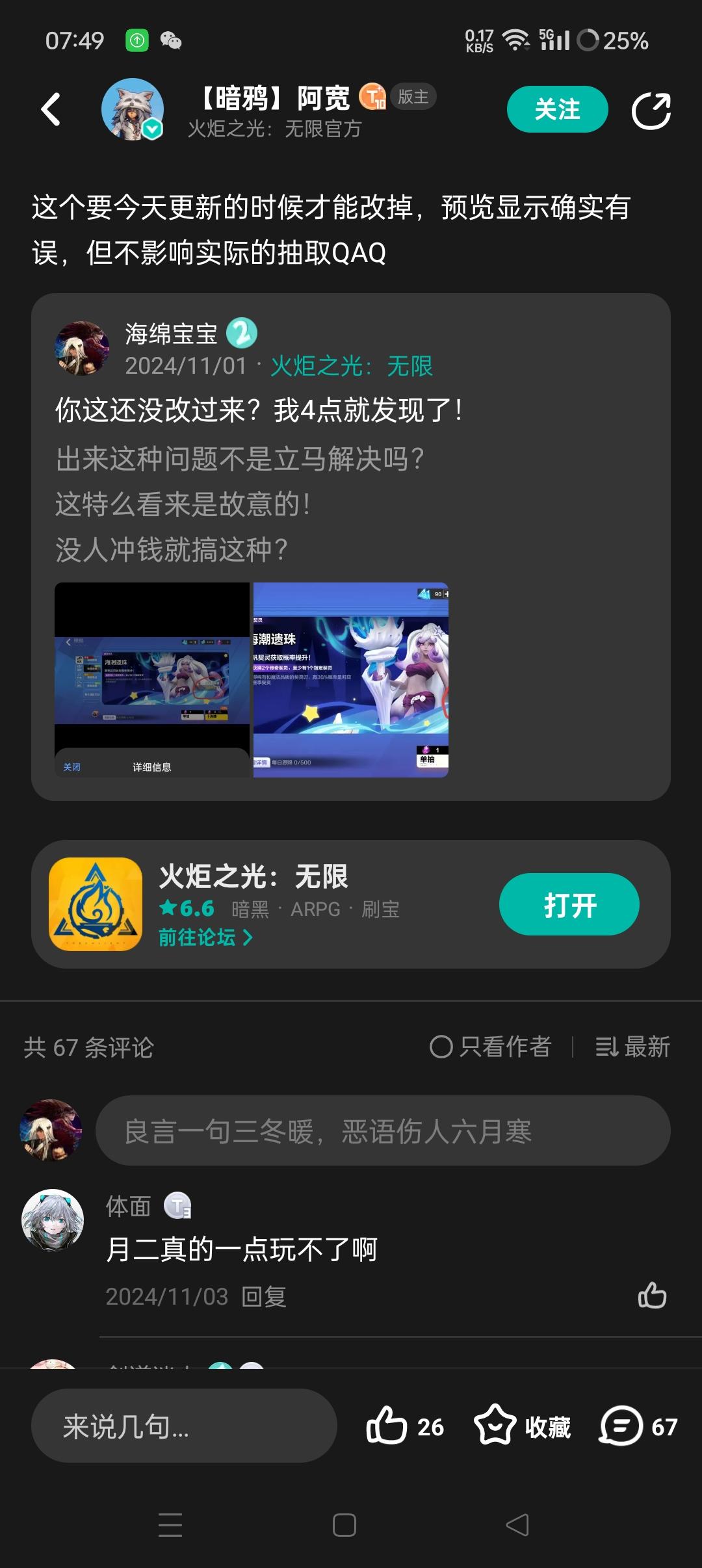Expand 前往论坛 via its chevron
The image size is (702, 1568).
point(250,939)
